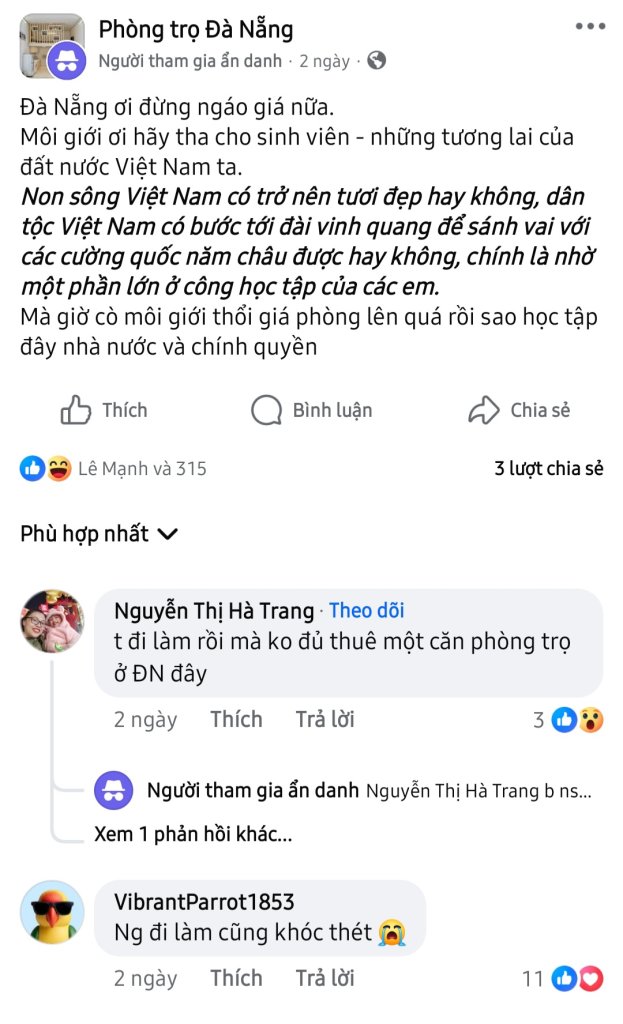The image size is (623, 1024).
Task: Reply to VibrantParrot1853's comment
Action: [x=325, y=978]
